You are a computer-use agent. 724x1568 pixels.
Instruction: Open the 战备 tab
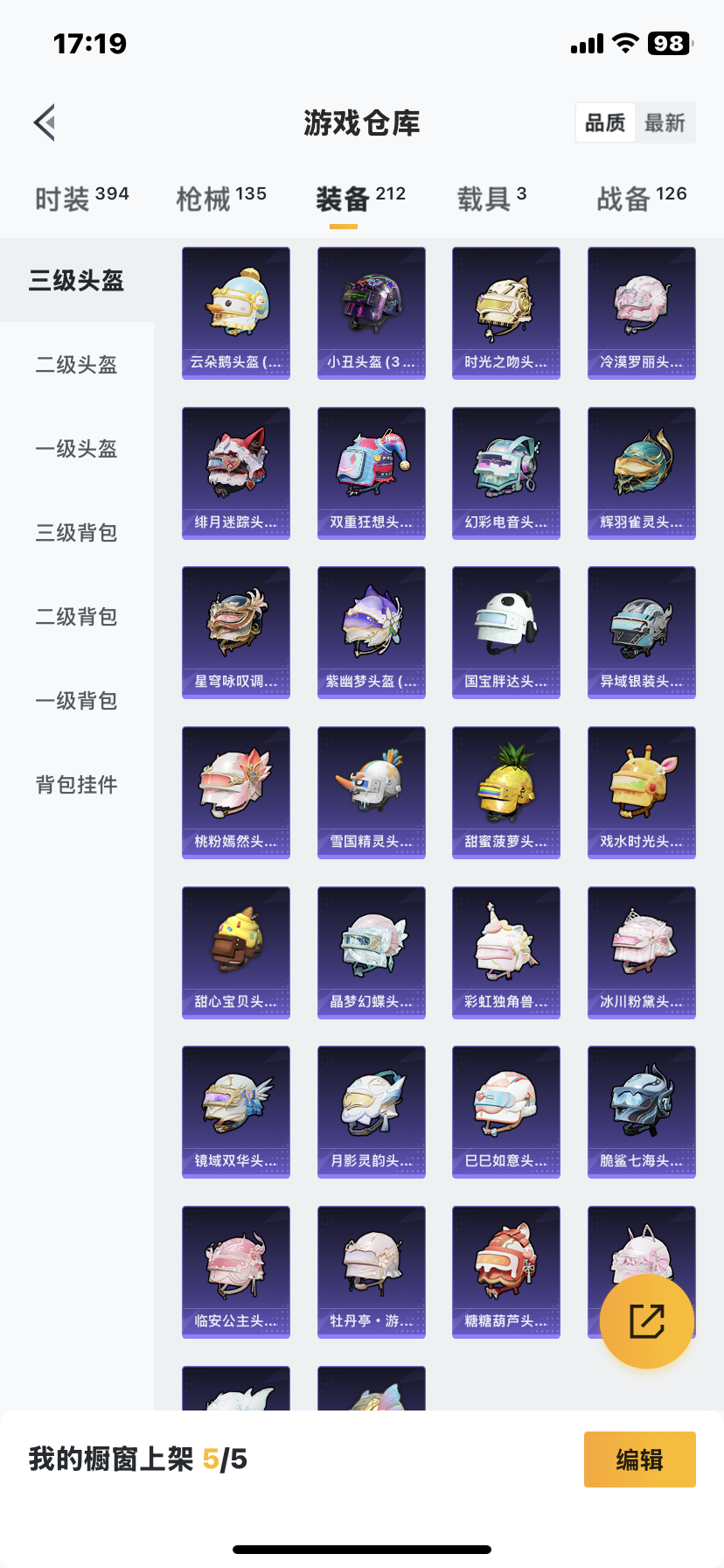click(641, 199)
